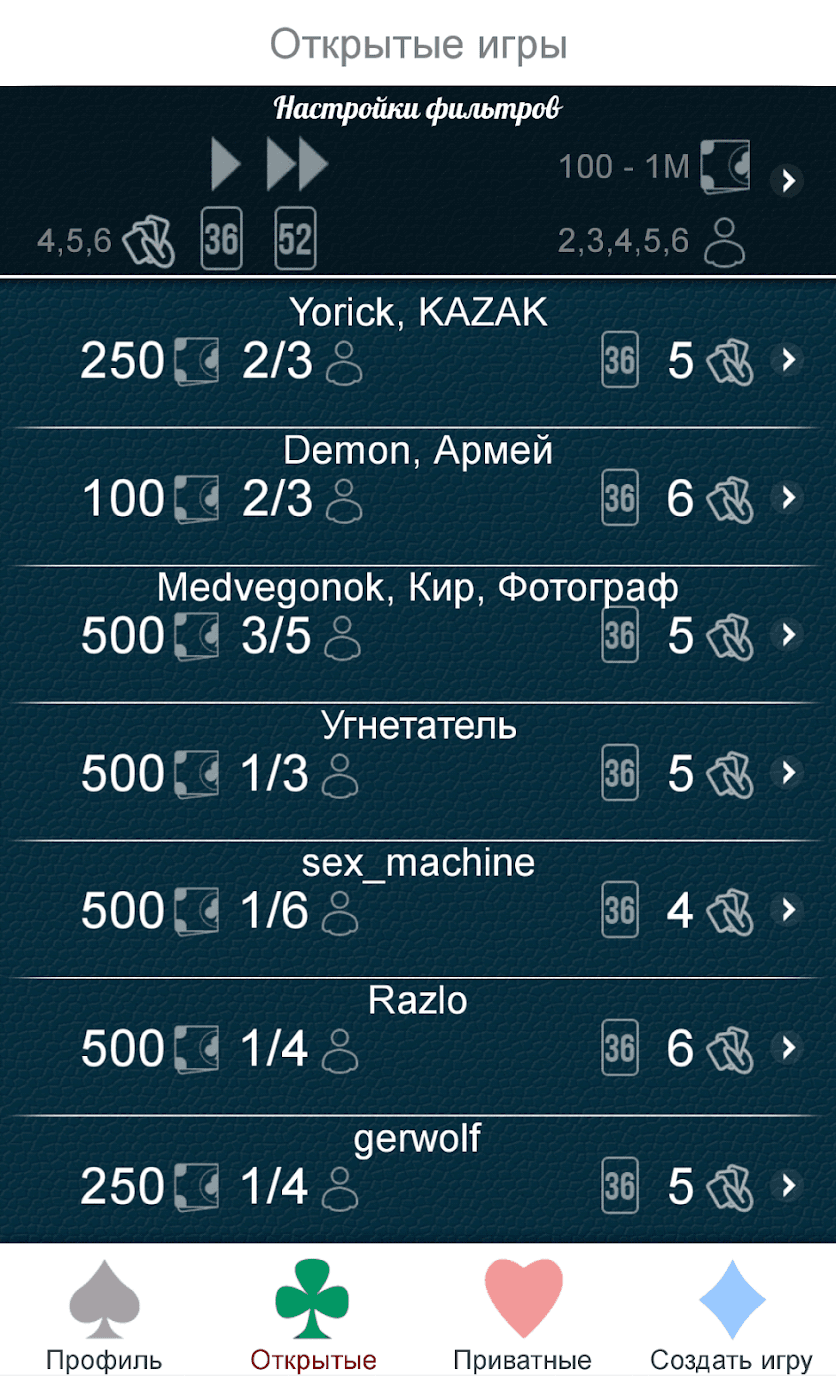836x1376 pixels.
Task: Join the Demon, Армей game
Action: [x=789, y=497]
